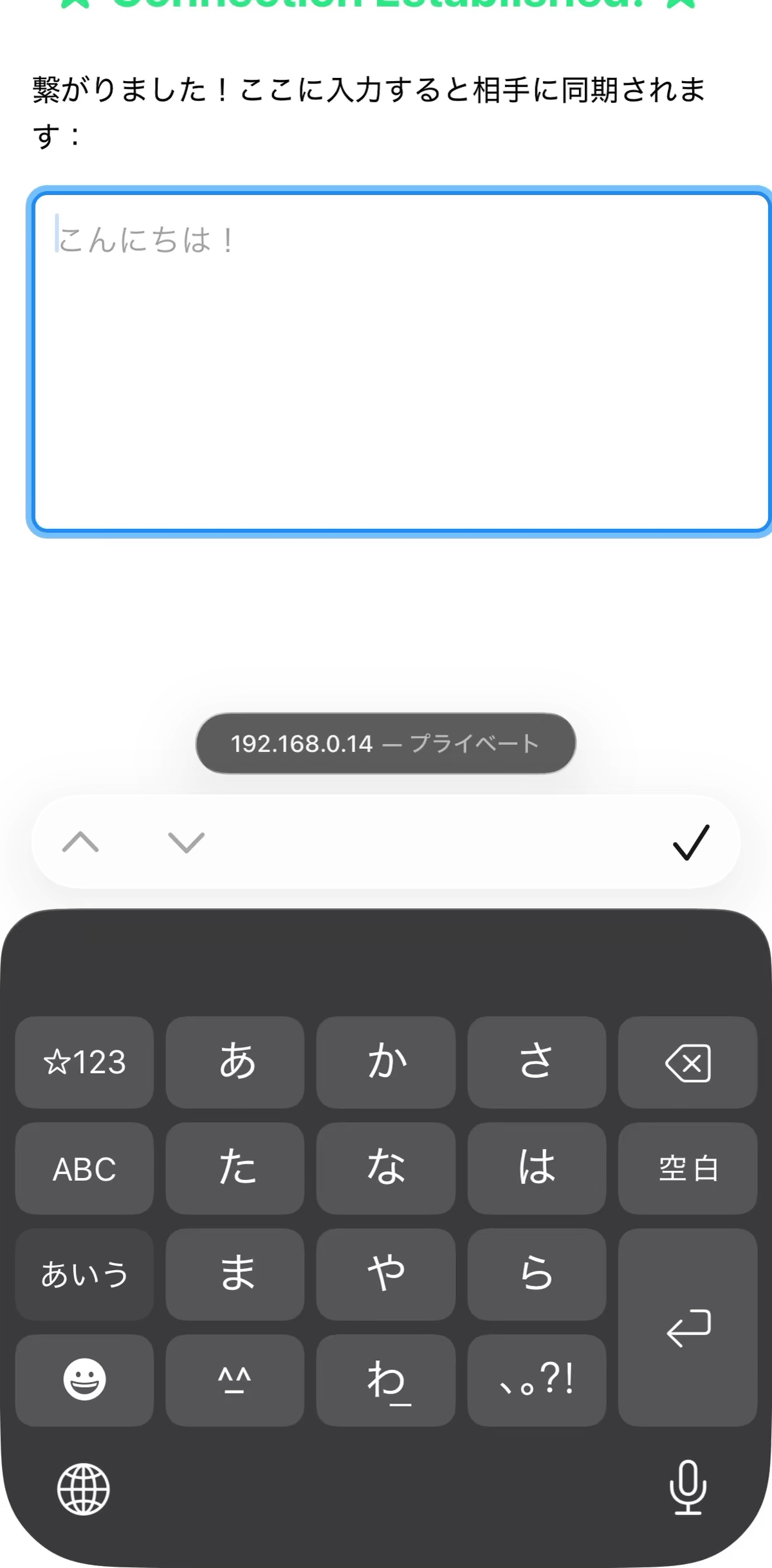Type the あ key

pyautogui.click(x=235, y=1062)
